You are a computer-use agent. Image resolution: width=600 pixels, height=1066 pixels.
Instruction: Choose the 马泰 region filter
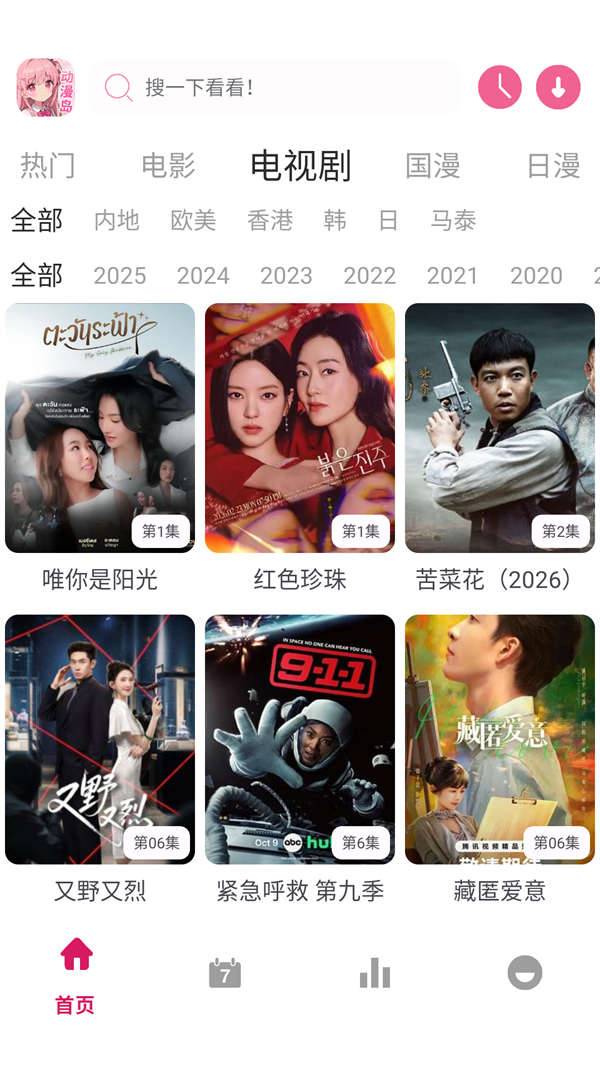coord(453,220)
